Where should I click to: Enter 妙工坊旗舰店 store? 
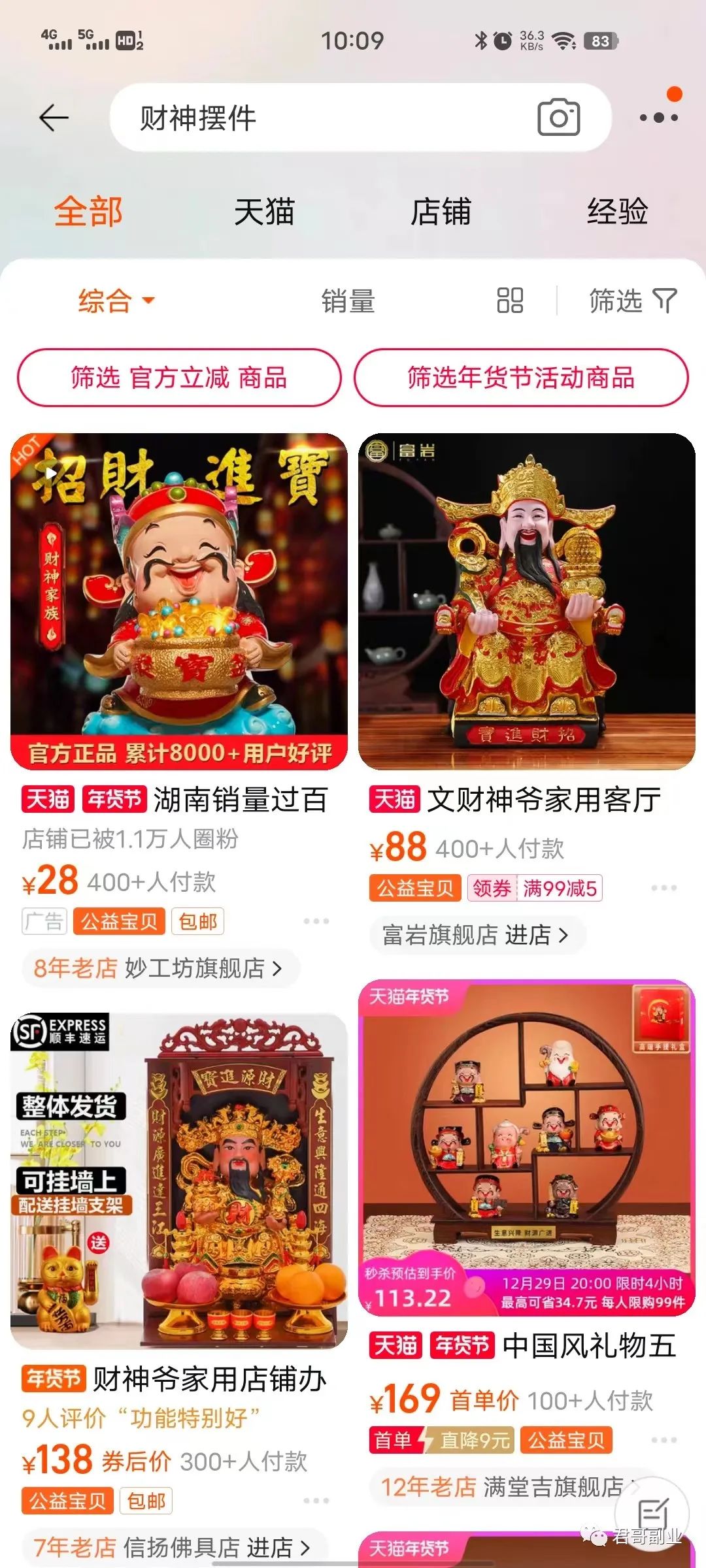pyautogui.click(x=160, y=968)
